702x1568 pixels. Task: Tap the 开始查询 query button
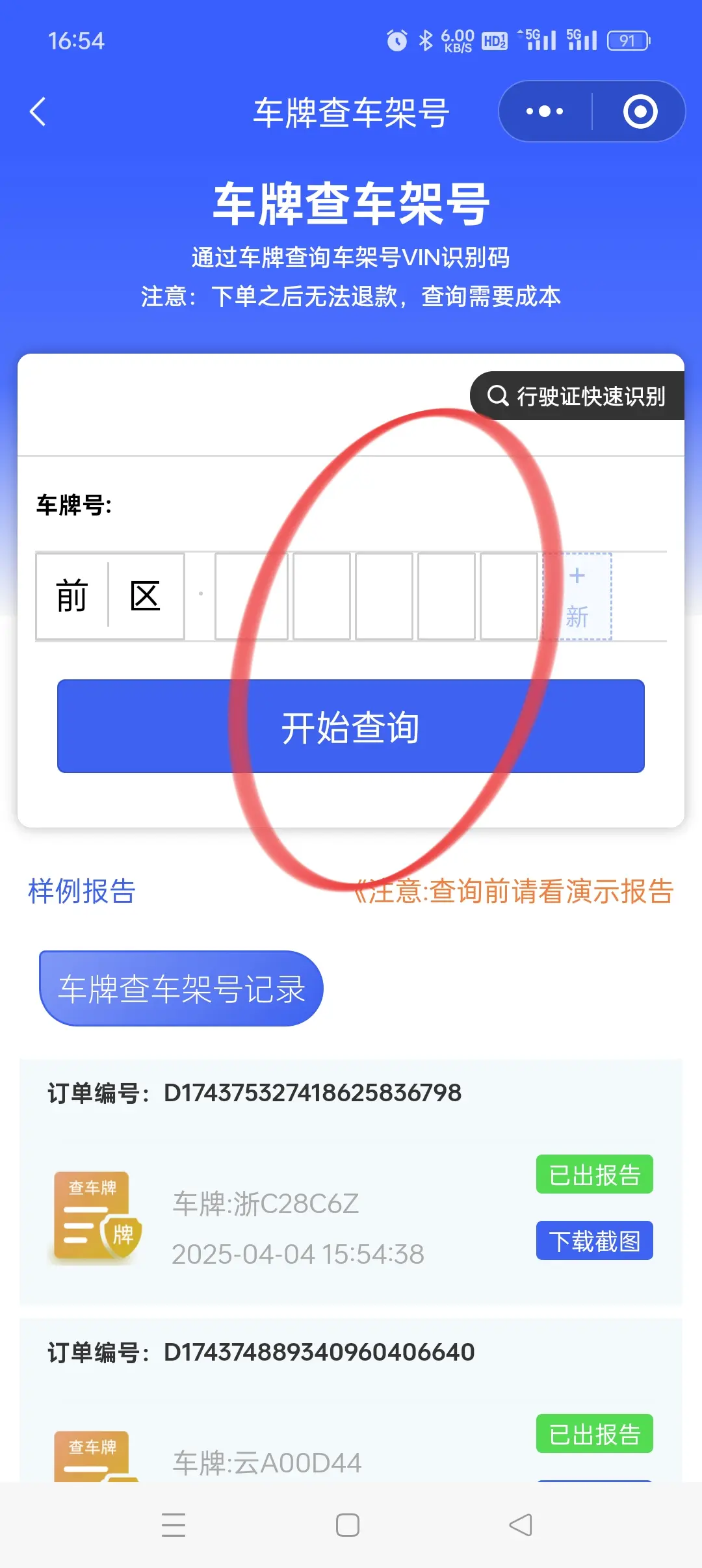pyautogui.click(x=351, y=727)
